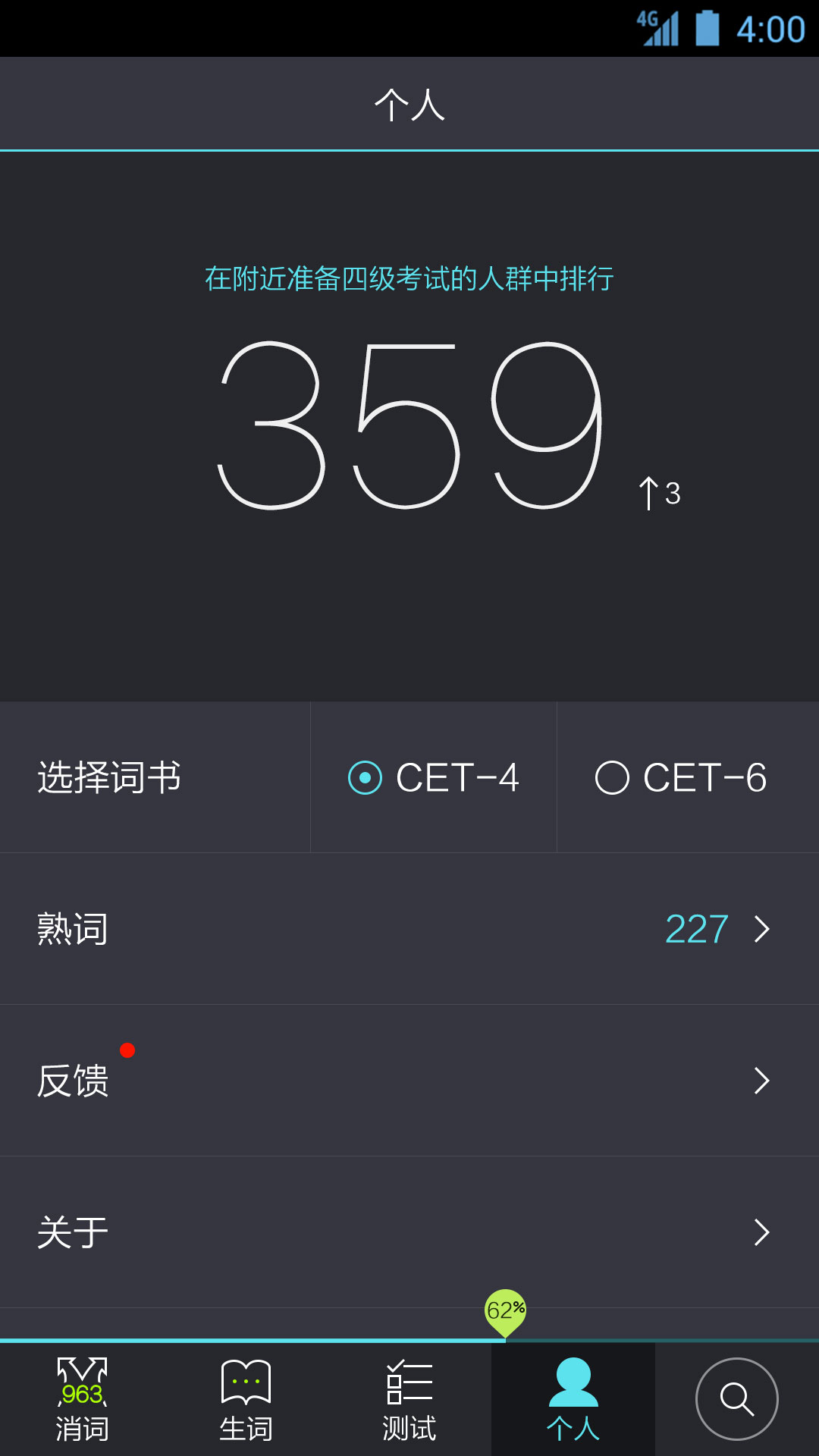Screen dimensions: 819x1456
Task: Open the search magnifier button
Action: coord(736,1398)
